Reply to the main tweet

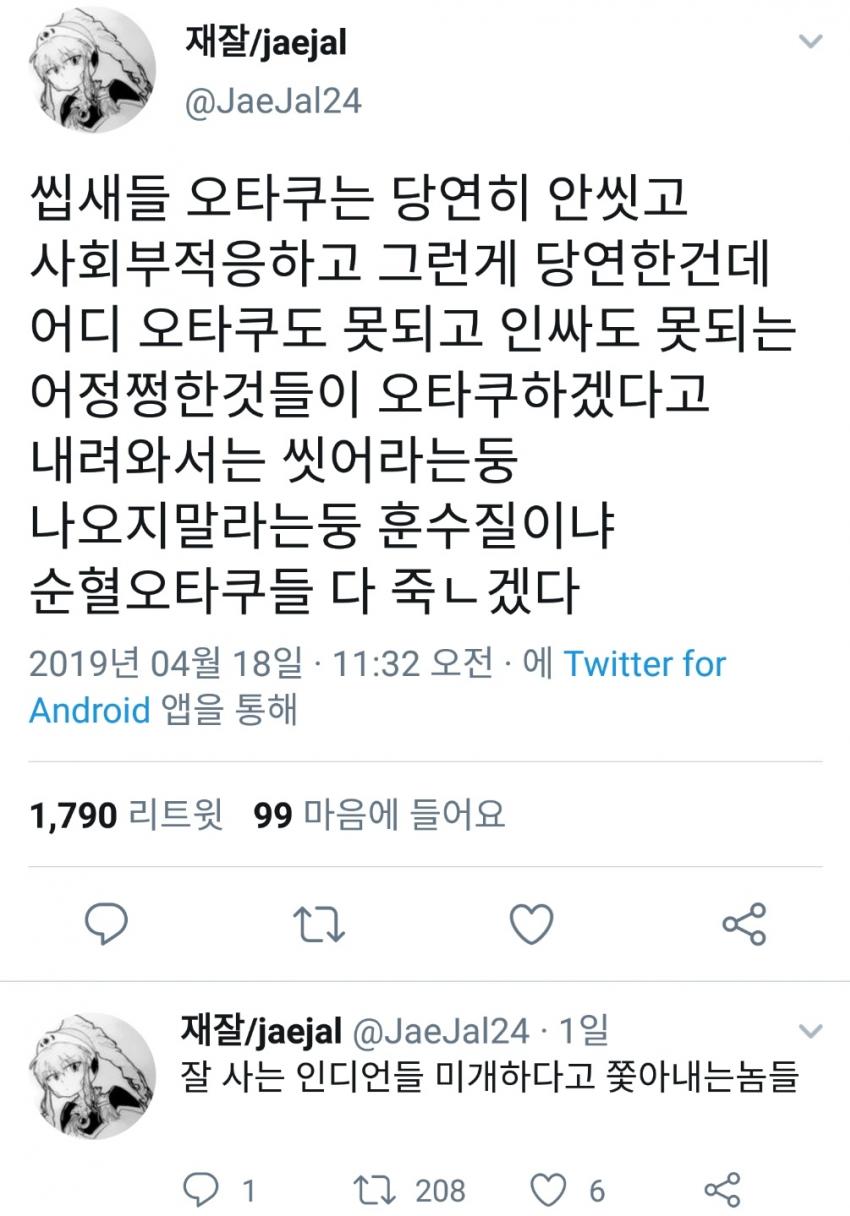coord(106,924)
